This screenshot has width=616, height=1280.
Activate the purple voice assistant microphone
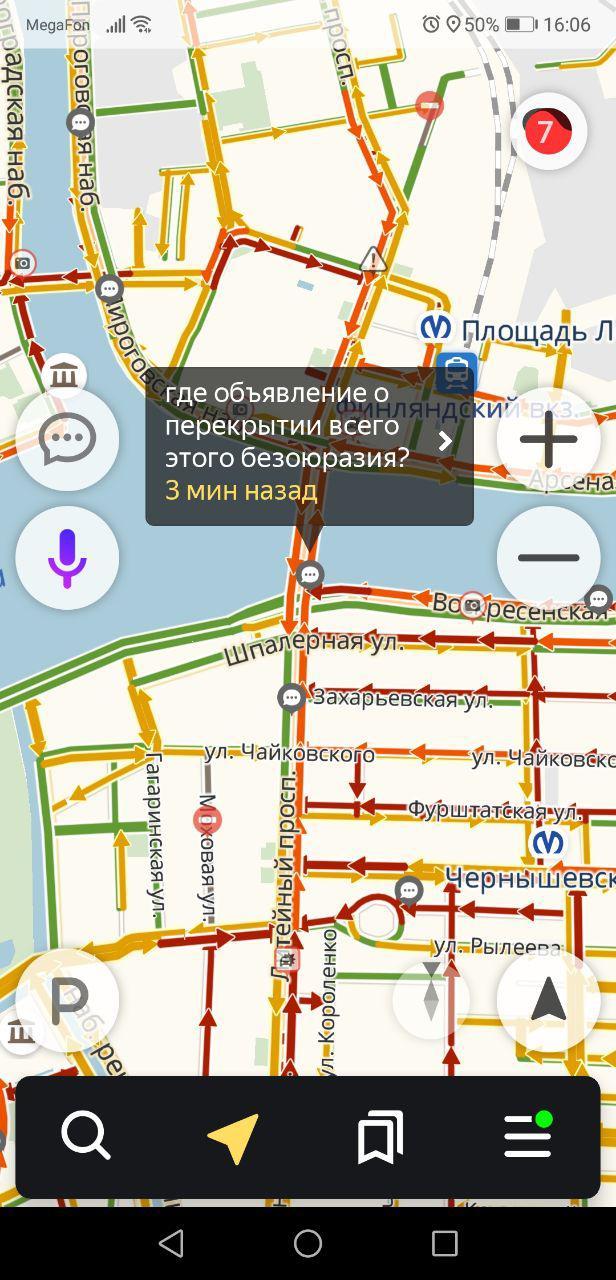click(67, 558)
